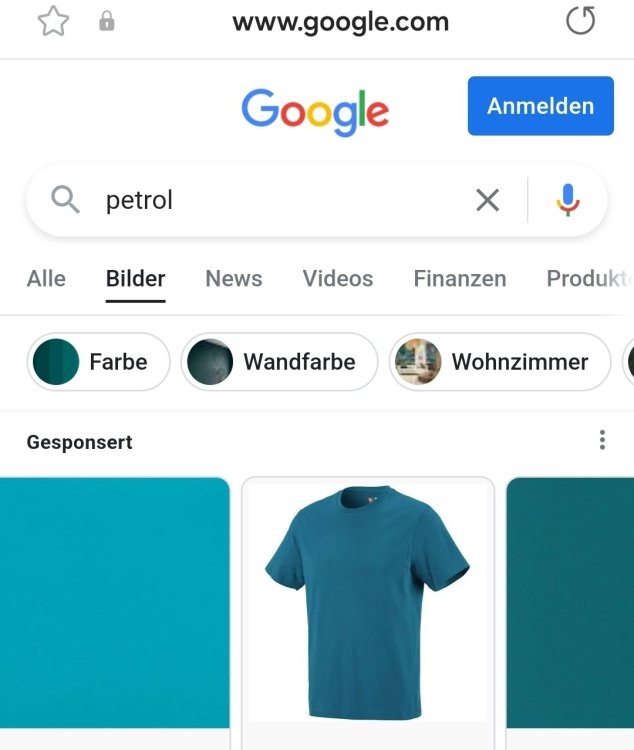Clear the search query

coord(487,200)
